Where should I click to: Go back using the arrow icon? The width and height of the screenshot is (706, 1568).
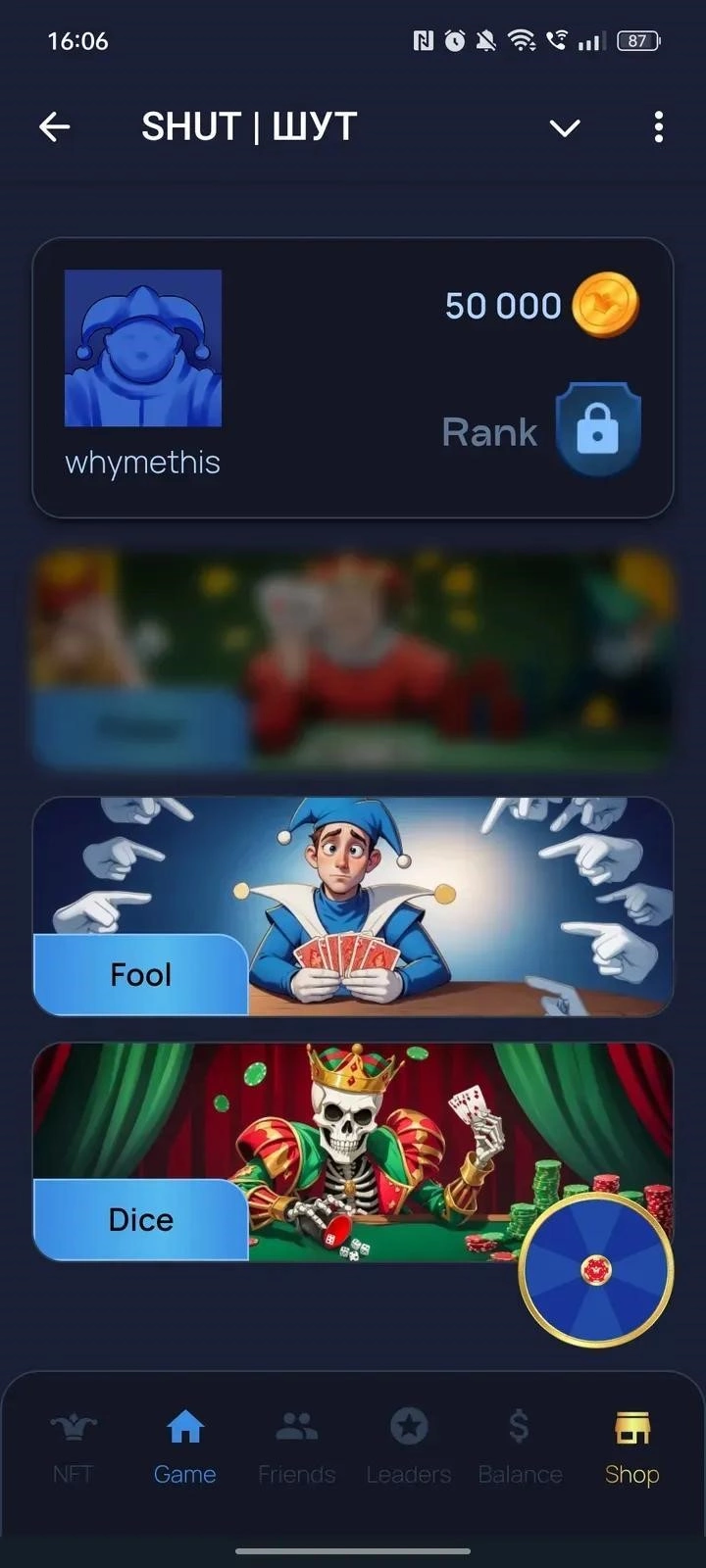pos(55,126)
